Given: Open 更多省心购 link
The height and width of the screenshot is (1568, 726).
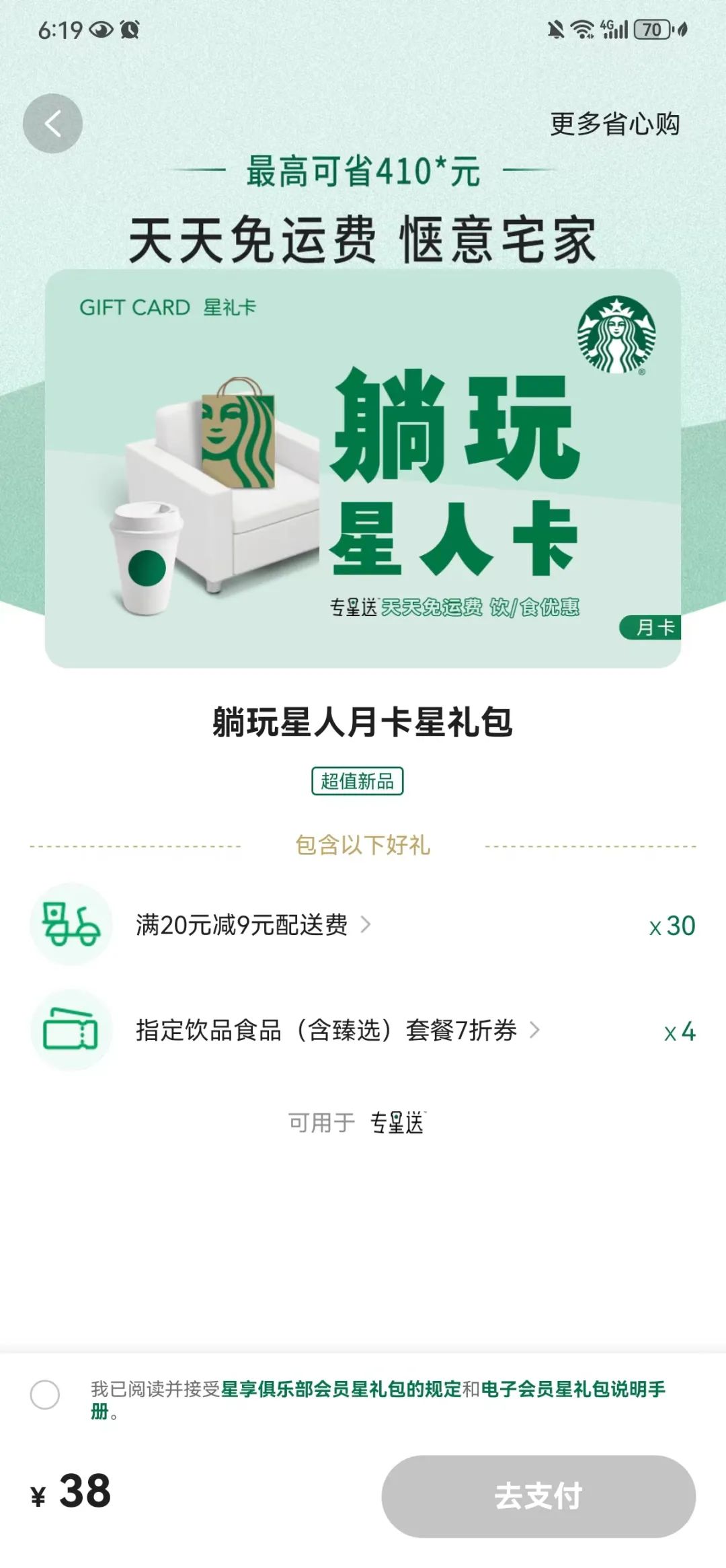Looking at the screenshot, I should coord(614,124).
